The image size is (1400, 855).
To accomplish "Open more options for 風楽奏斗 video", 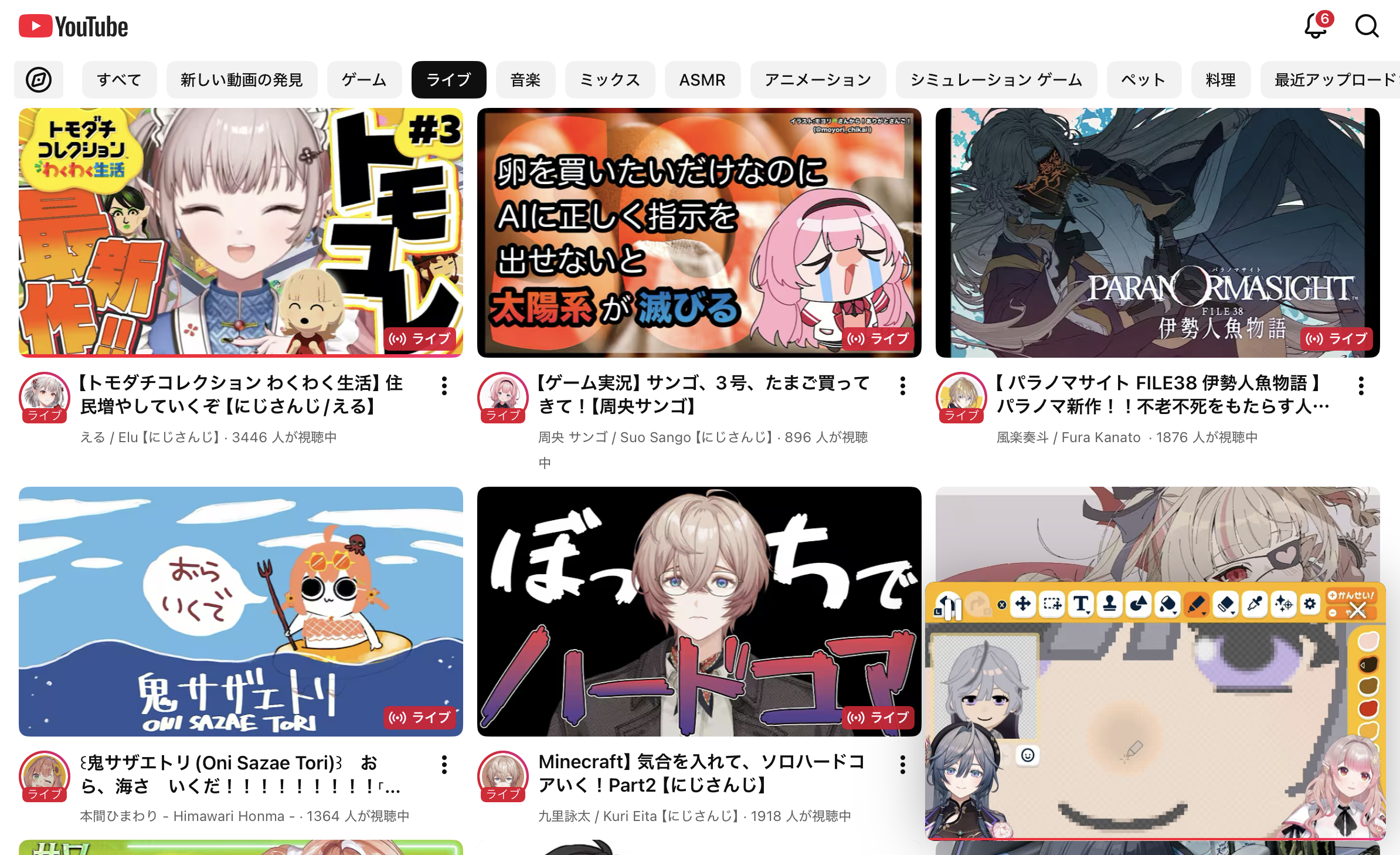I will [x=1361, y=386].
